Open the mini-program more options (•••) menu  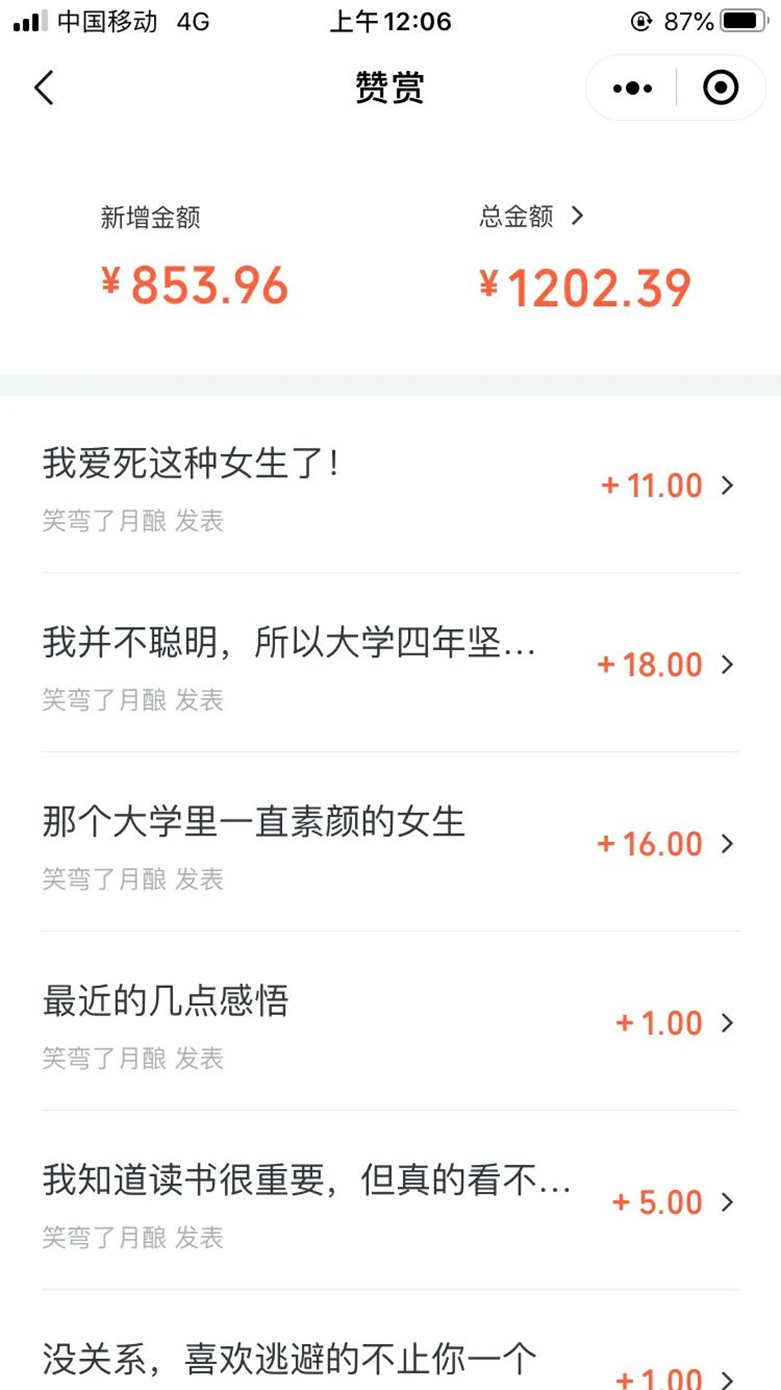pos(631,88)
